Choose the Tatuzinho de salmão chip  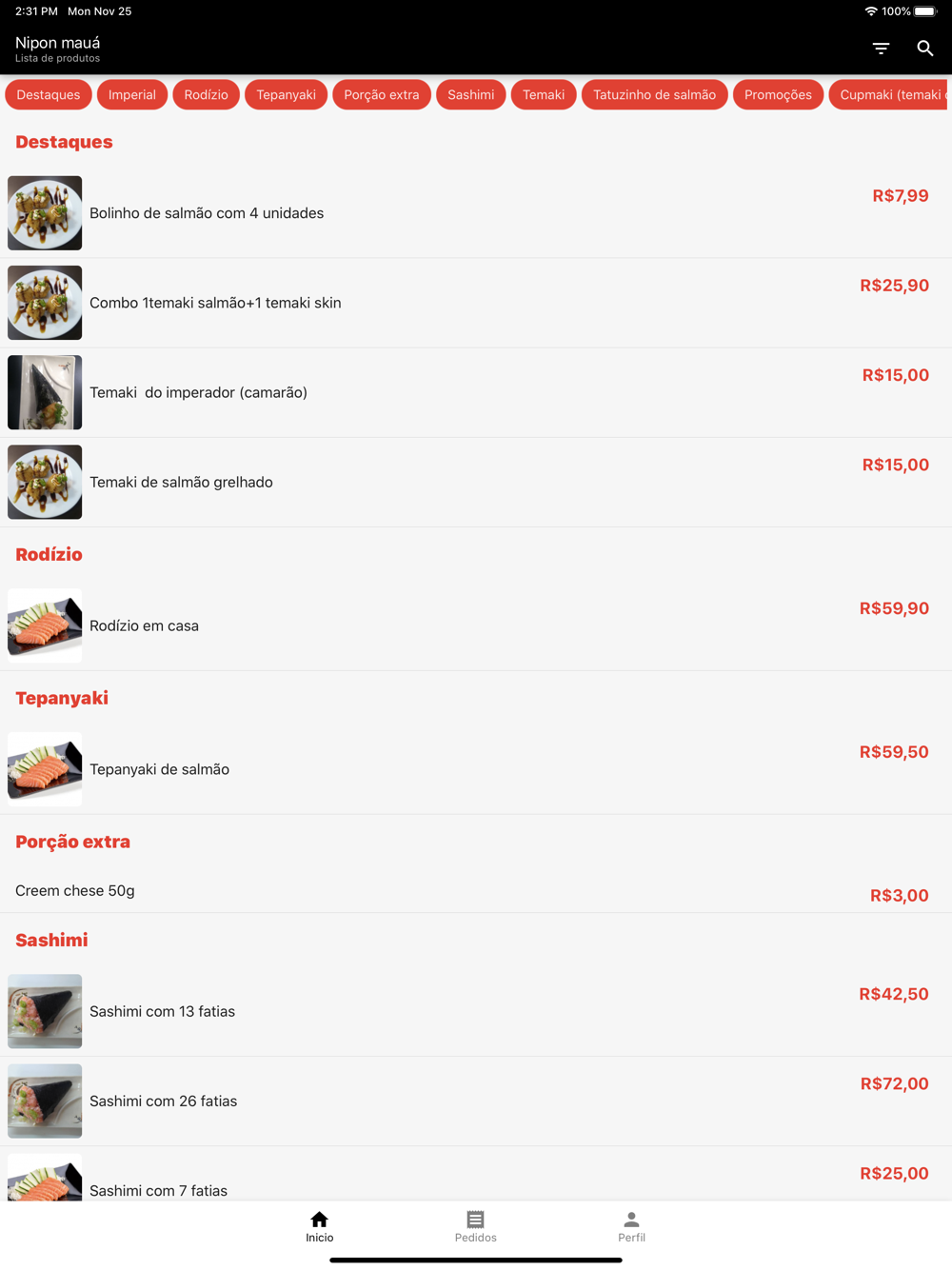pyautogui.click(x=654, y=95)
